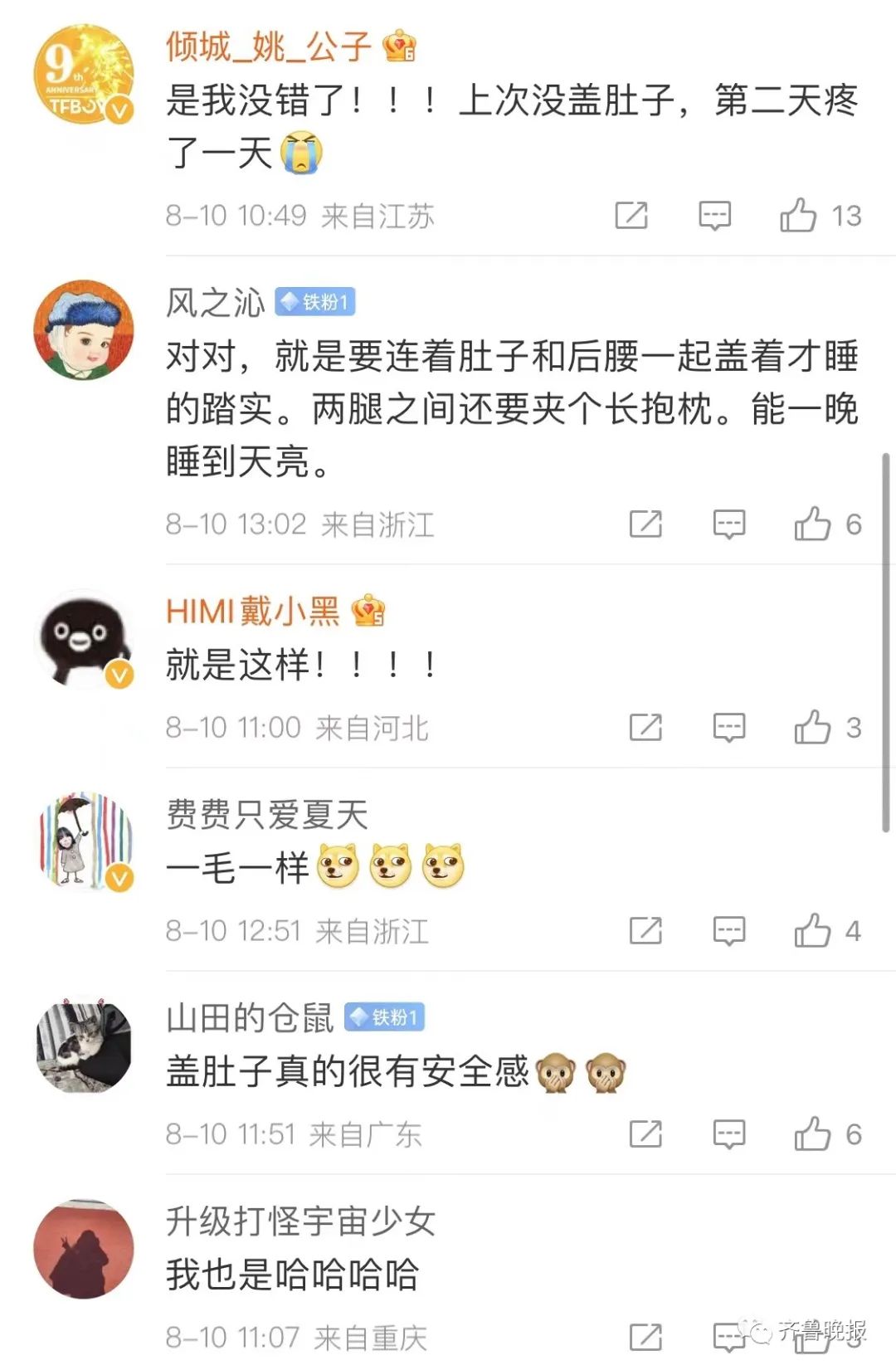Share HIMI戴小黑's comment
896x1370 pixels.
click(x=645, y=728)
